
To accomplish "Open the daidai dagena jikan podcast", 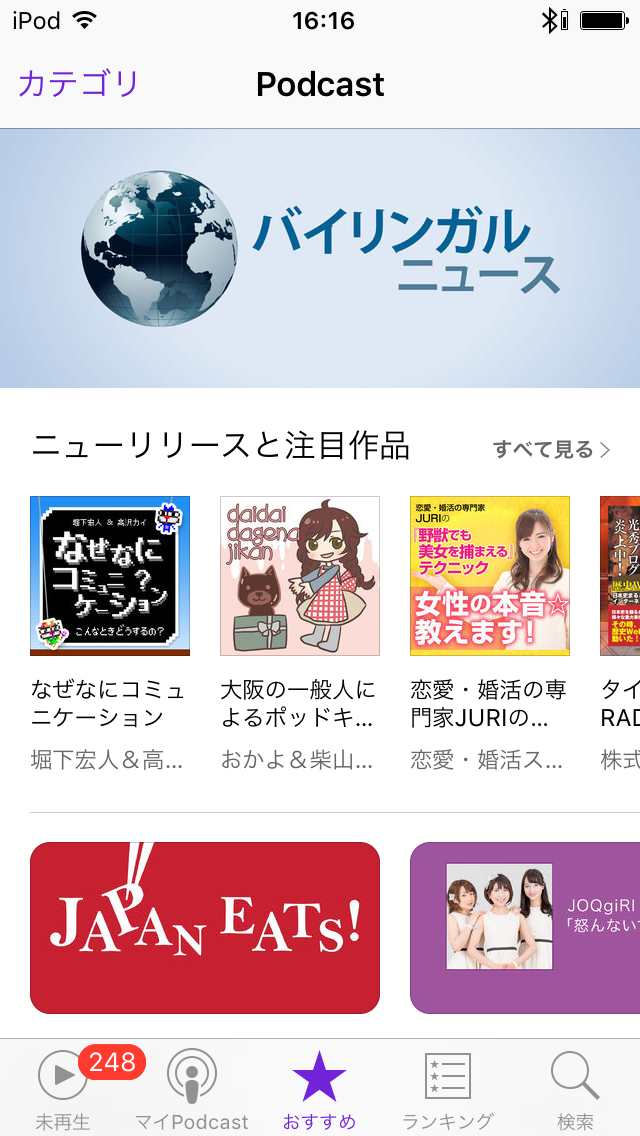I will coord(300,576).
